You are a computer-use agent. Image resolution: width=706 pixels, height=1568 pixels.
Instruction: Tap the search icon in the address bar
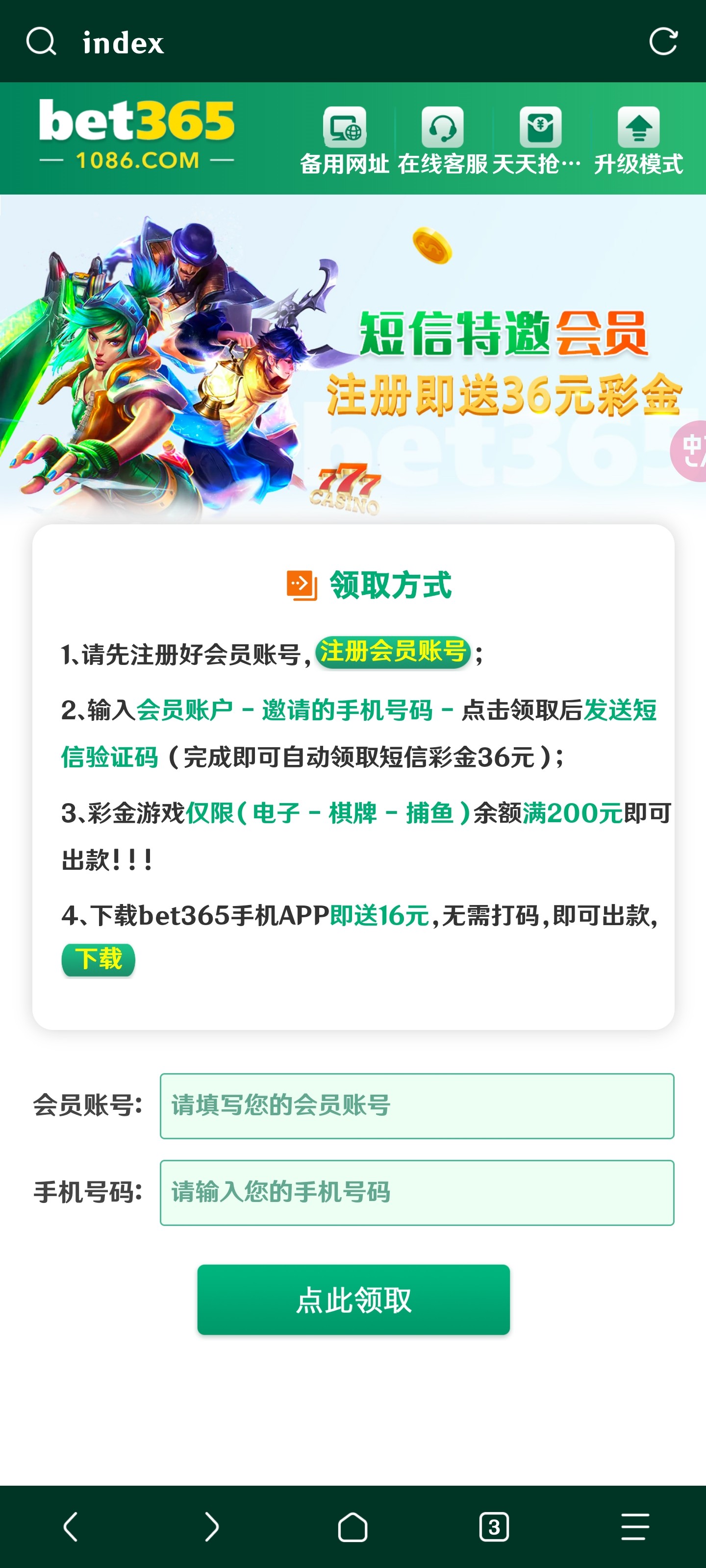[41, 41]
